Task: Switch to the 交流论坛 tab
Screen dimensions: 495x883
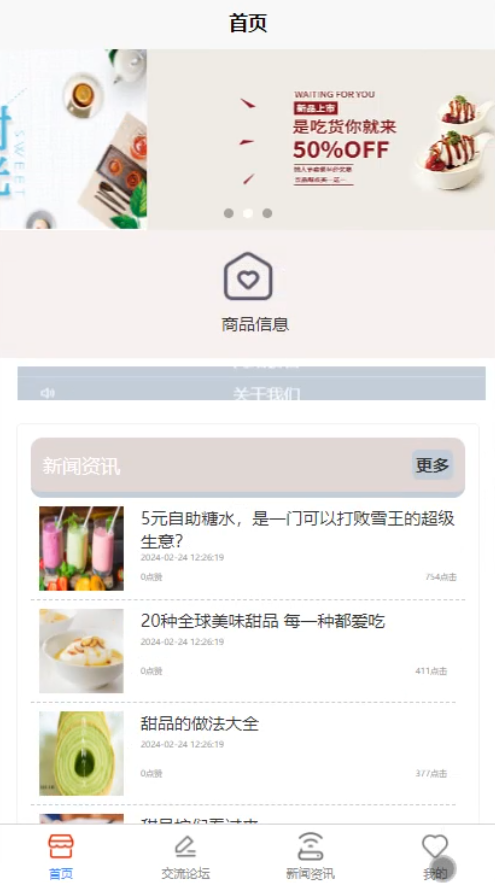Action: [x=185, y=856]
